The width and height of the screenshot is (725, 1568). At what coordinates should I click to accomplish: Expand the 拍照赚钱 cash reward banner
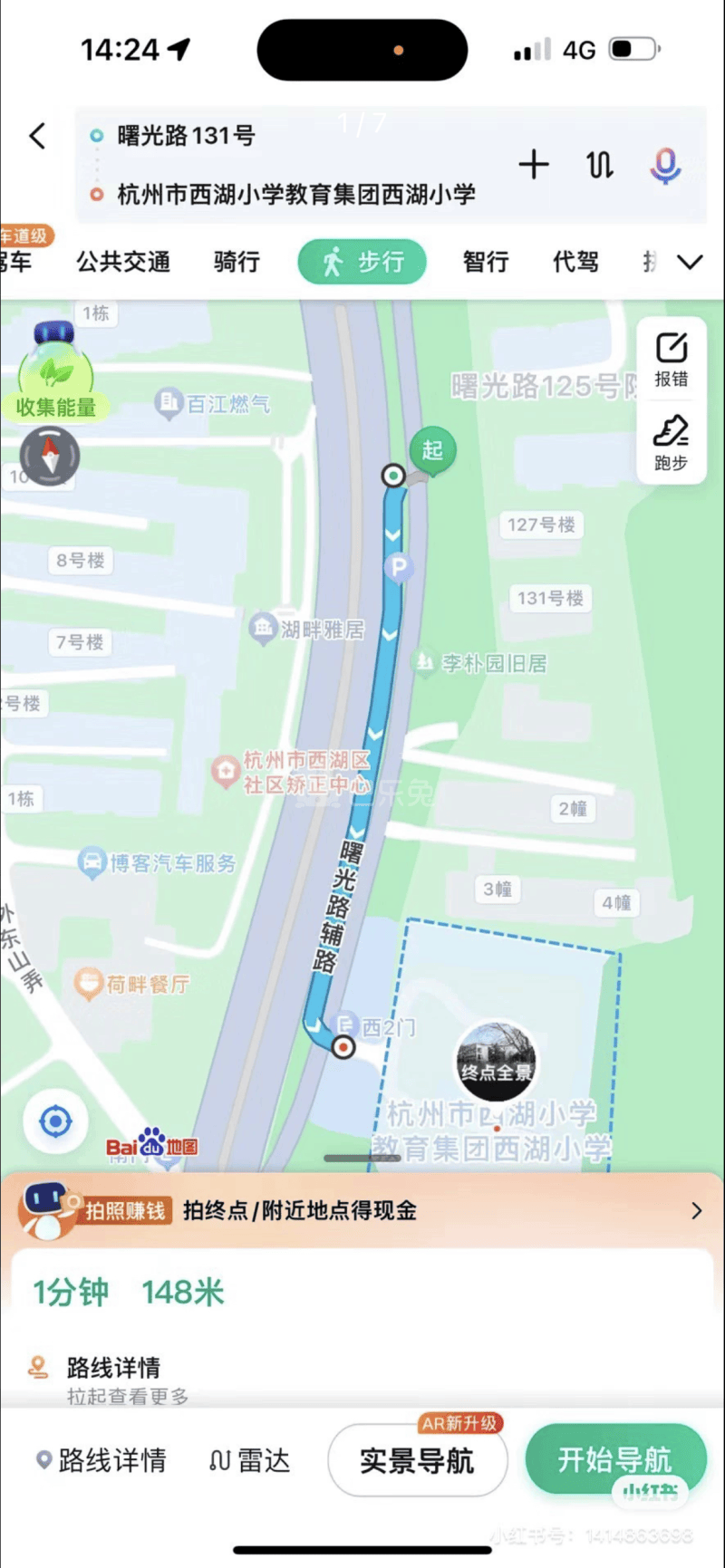point(696,1211)
